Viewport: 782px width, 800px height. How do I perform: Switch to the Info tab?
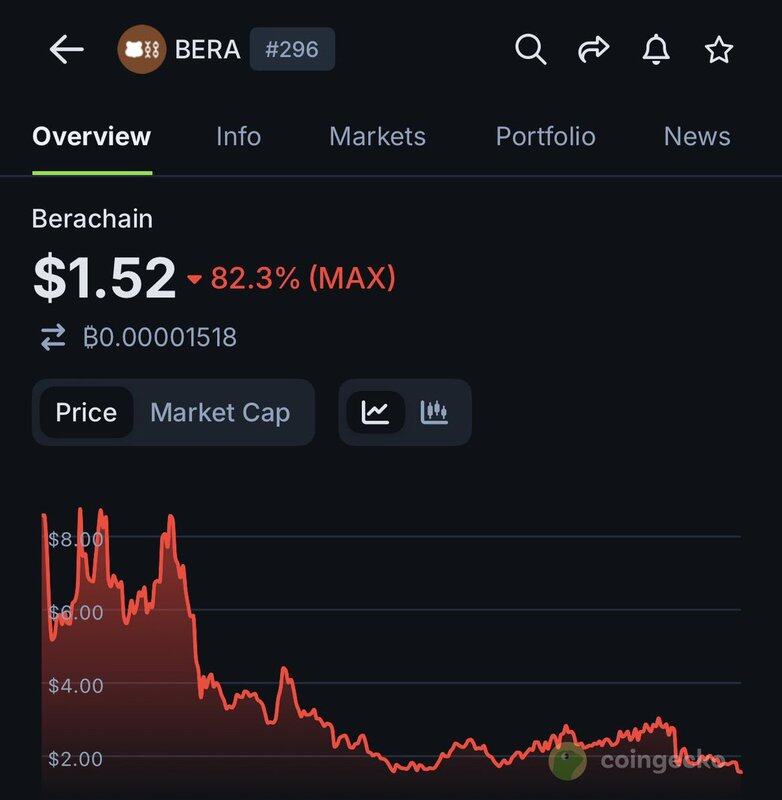238,137
